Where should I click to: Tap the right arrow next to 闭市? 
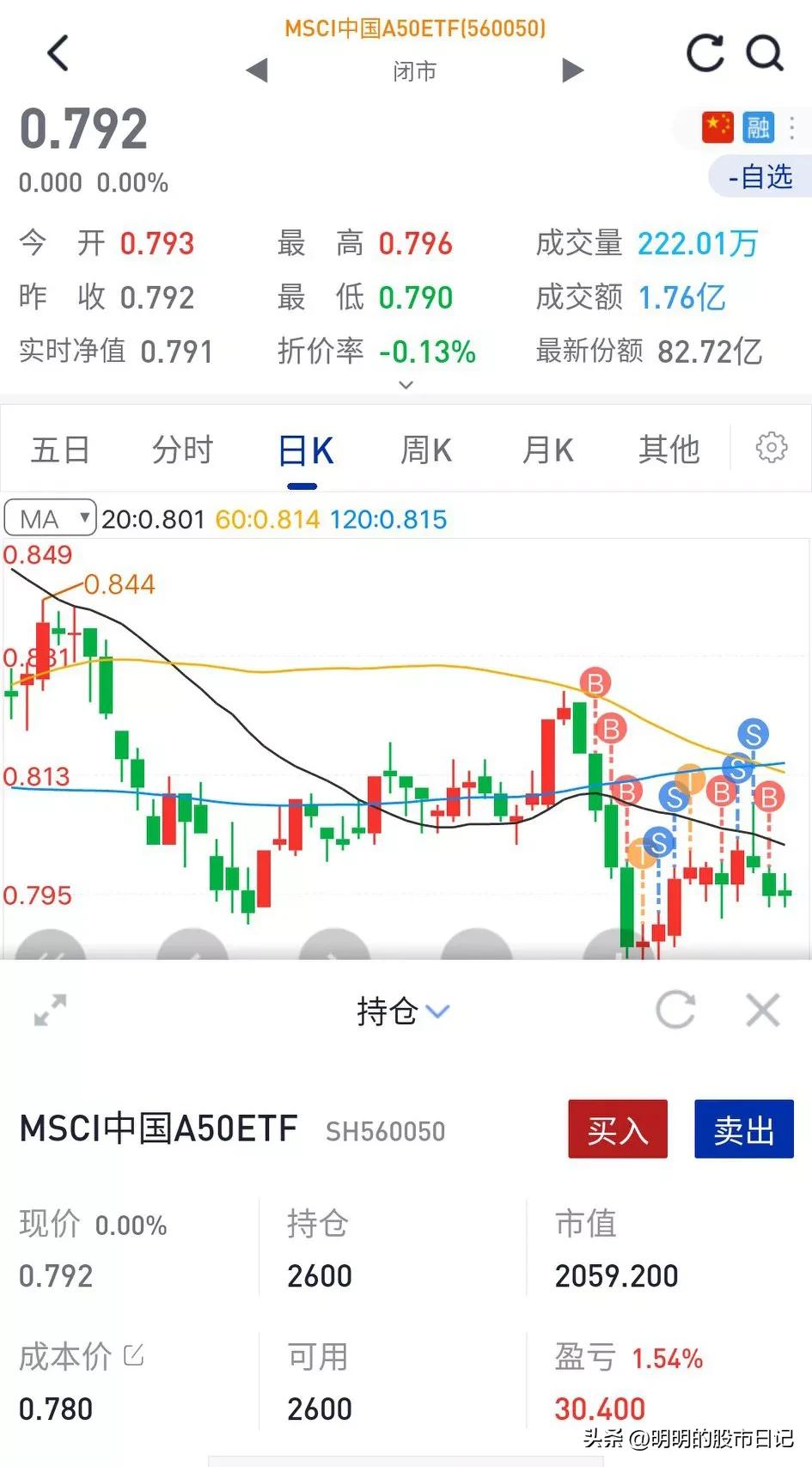coord(571,70)
